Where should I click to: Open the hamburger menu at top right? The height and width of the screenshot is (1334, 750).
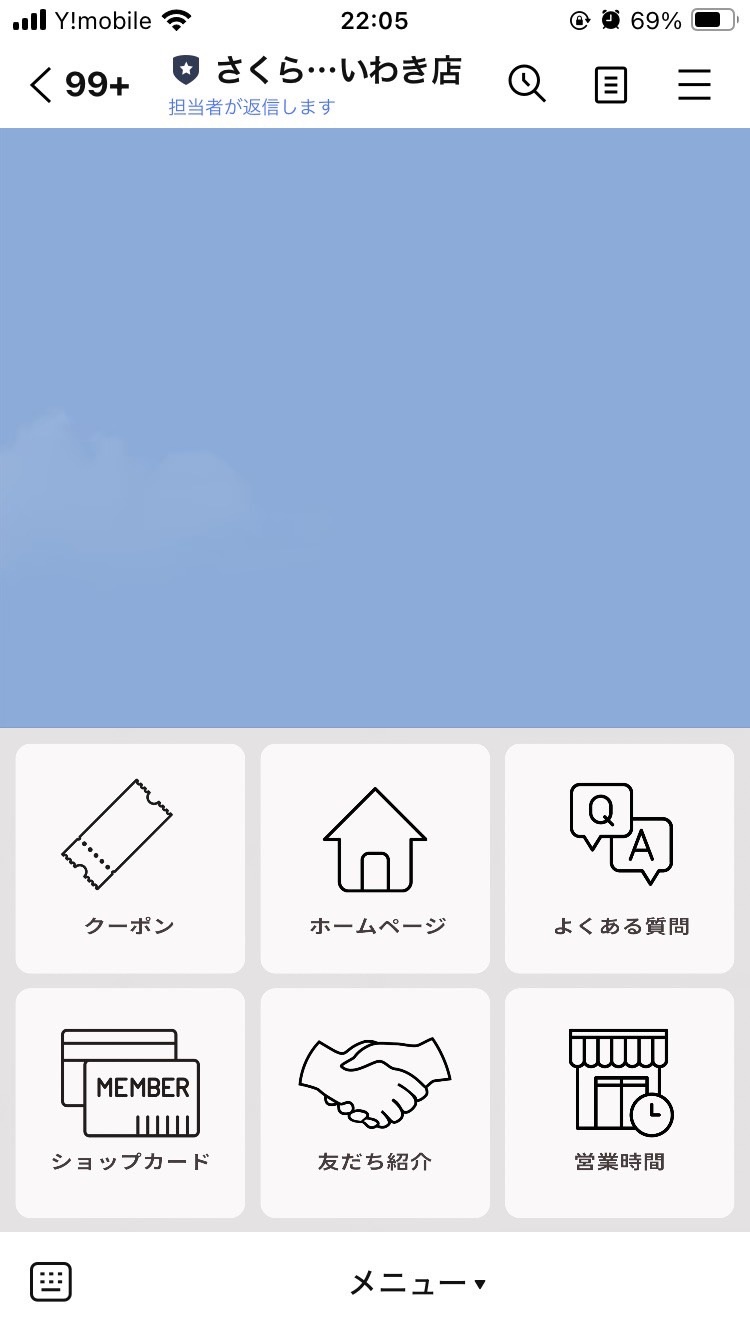(694, 85)
